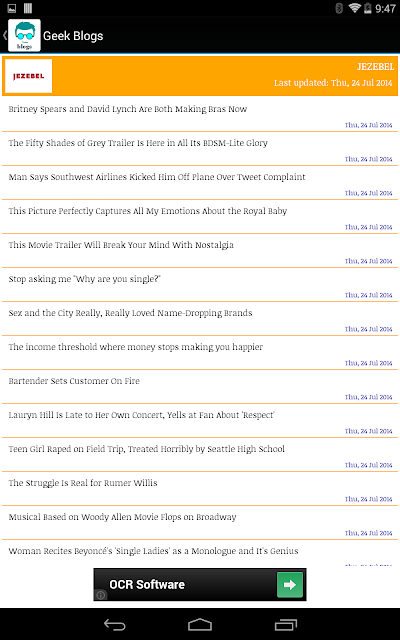400x640 pixels.
Task: Open the Movie Trailer Nostalgia article
Action: coord(200,251)
